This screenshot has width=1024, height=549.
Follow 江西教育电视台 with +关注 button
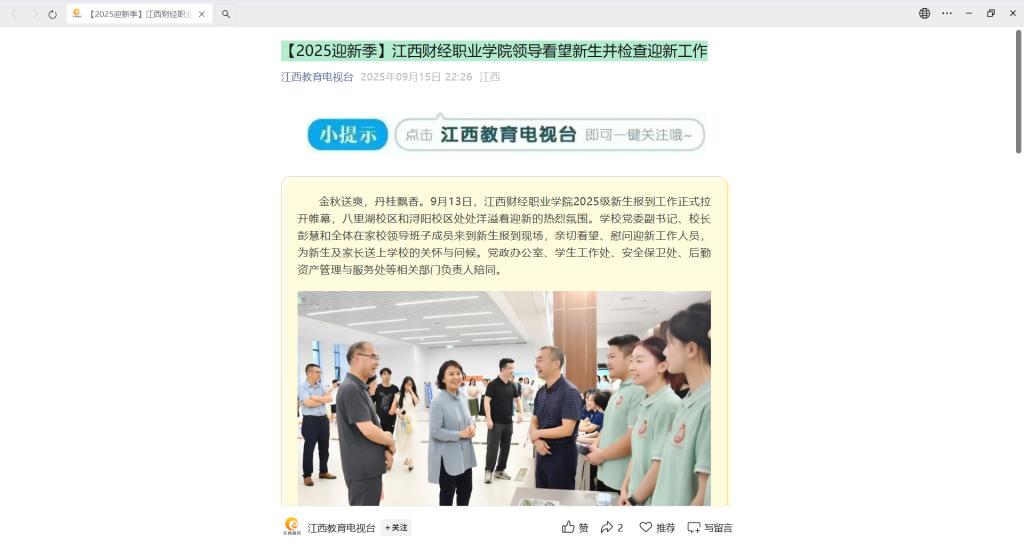396,527
